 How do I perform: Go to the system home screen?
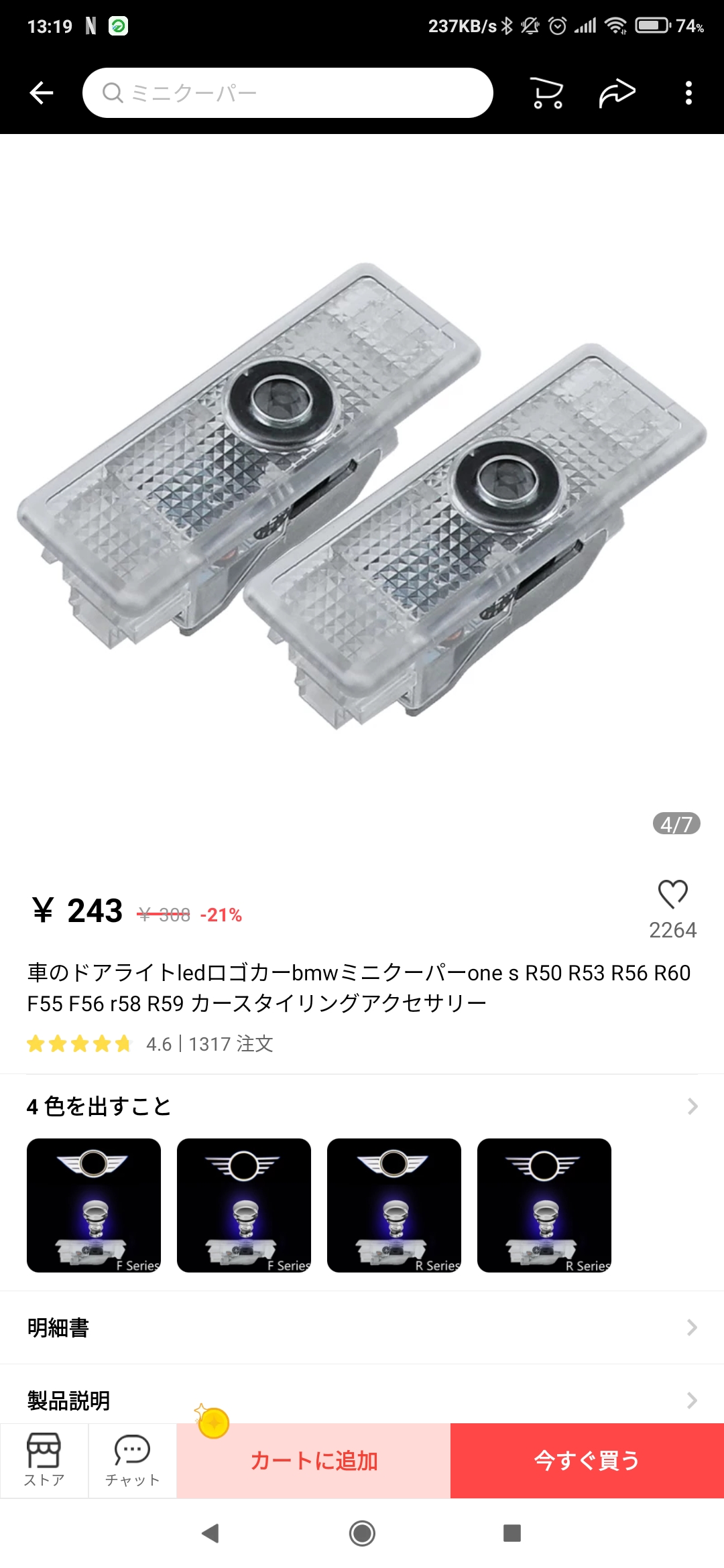(362, 1533)
